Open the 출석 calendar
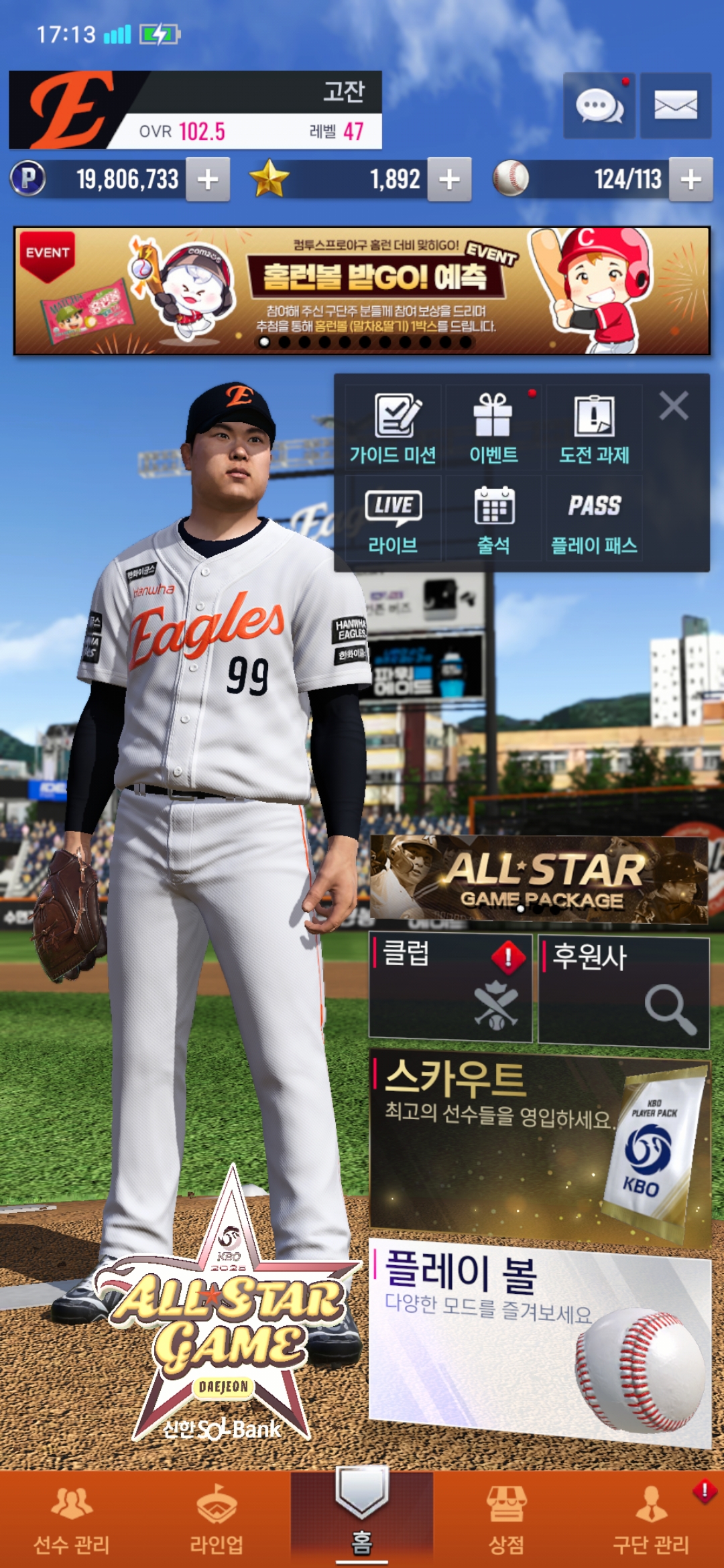This screenshot has height=1568, width=724. 493,519
